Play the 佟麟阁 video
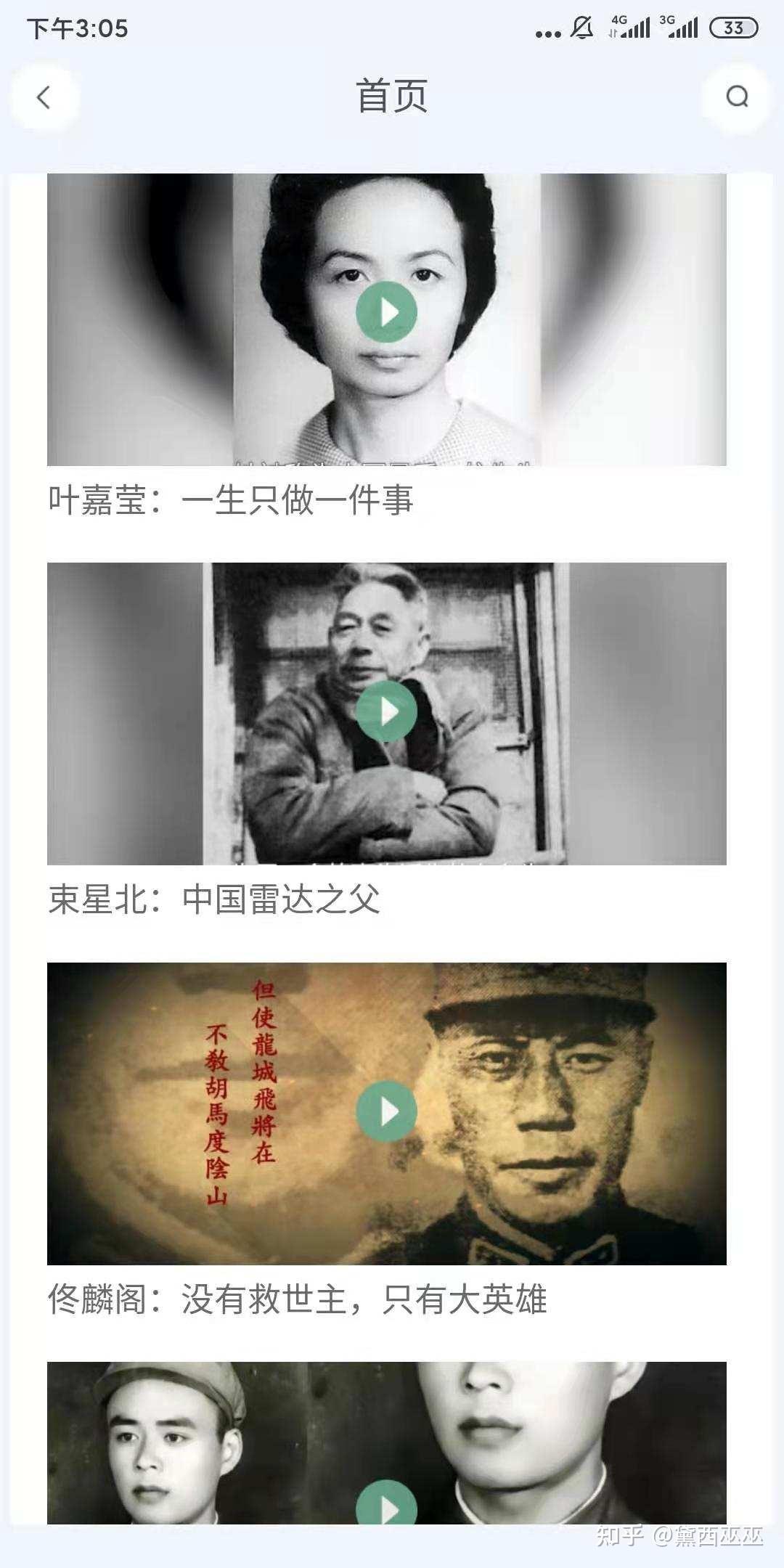This screenshot has height=1568, width=784. 386,1111
